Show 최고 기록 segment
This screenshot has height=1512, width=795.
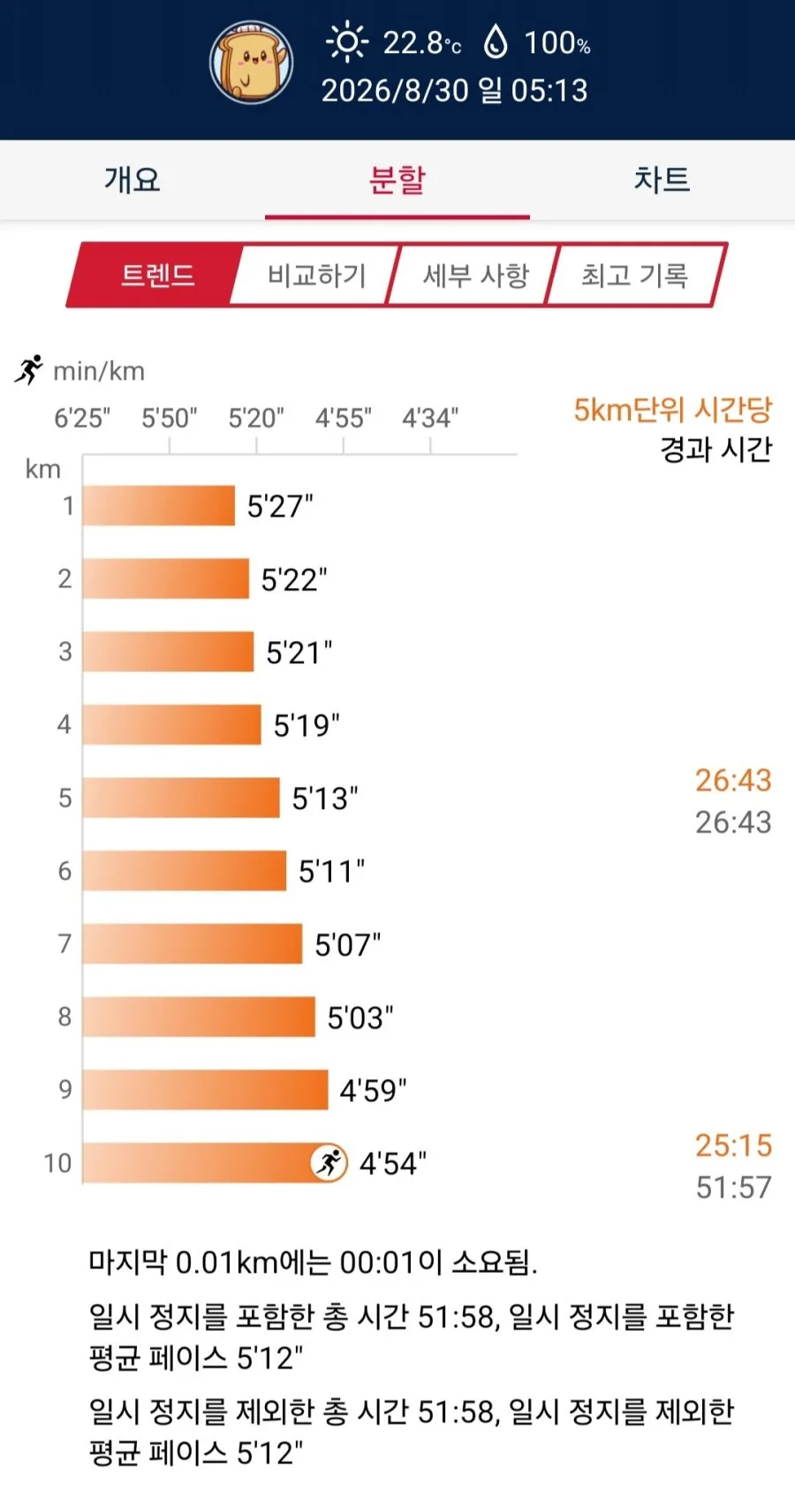coord(634,276)
